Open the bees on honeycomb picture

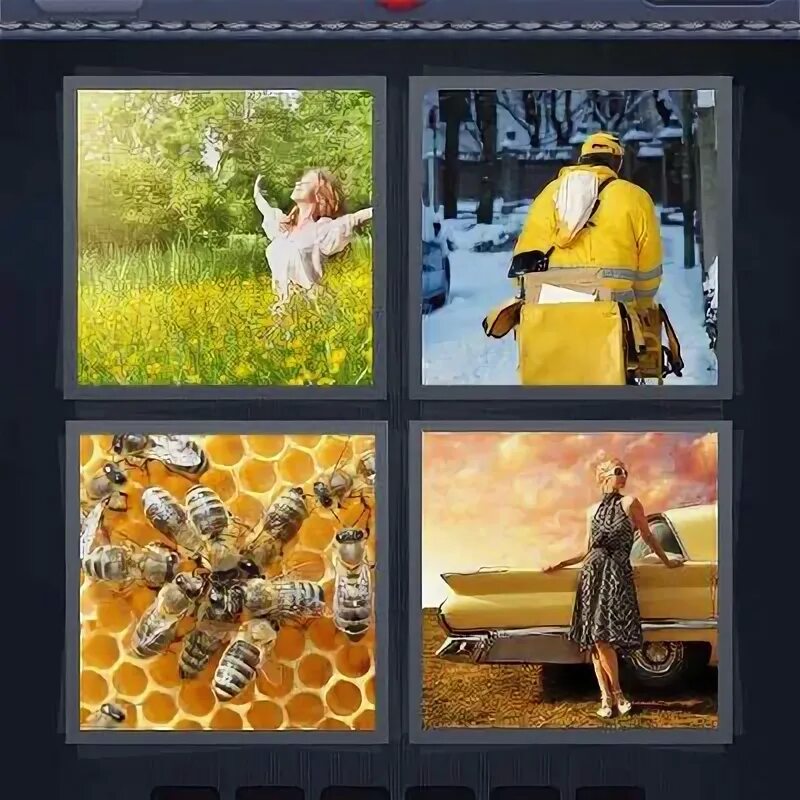coord(227,581)
